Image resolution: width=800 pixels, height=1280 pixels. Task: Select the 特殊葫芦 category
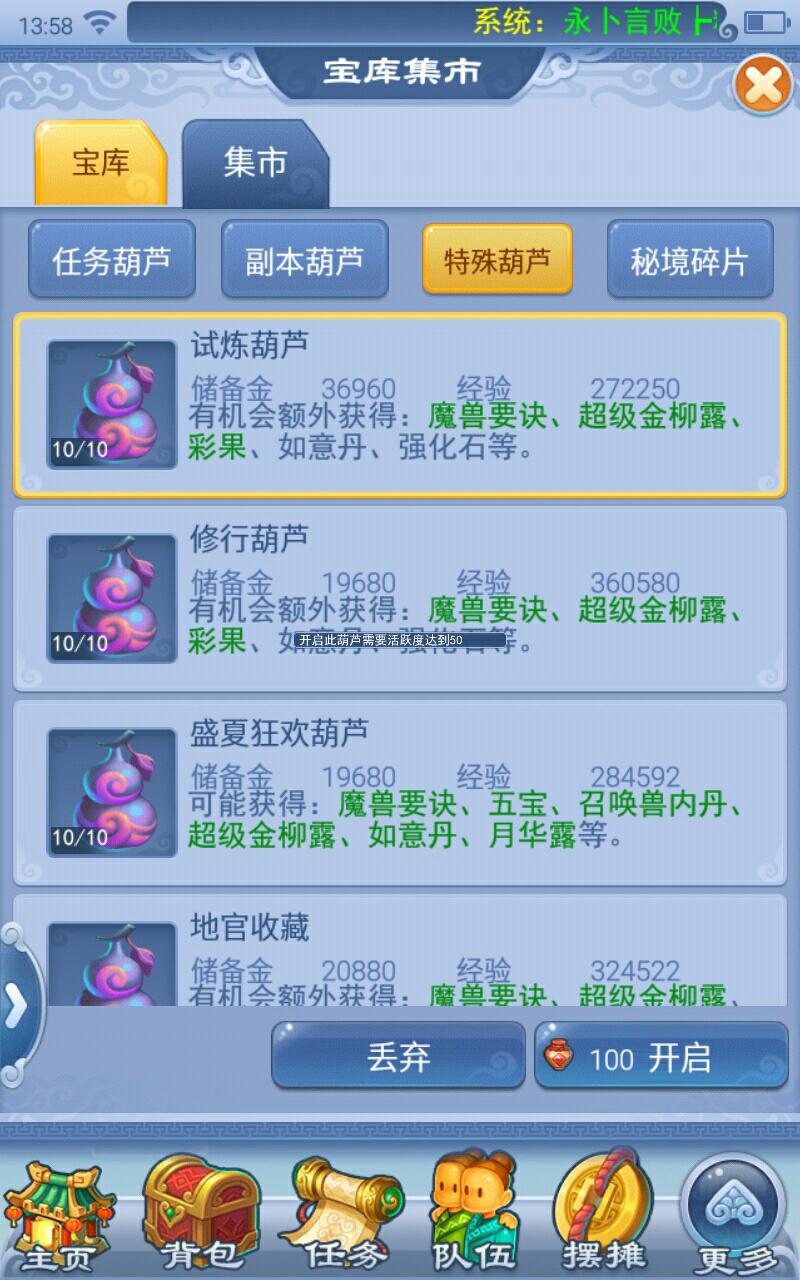pyautogui.click(x=497, y=260)
